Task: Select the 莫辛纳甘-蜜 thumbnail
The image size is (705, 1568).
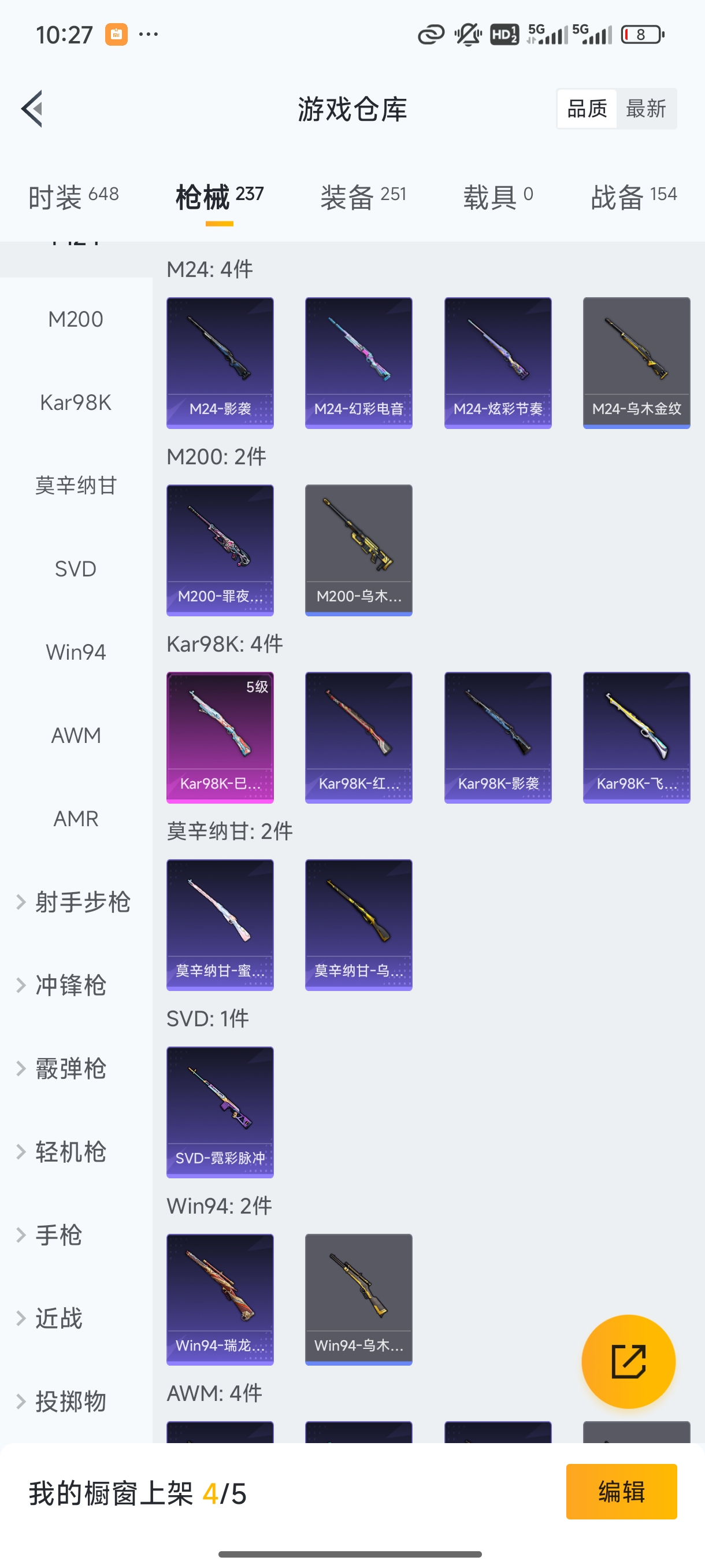Action: click(x=220, y=924)
